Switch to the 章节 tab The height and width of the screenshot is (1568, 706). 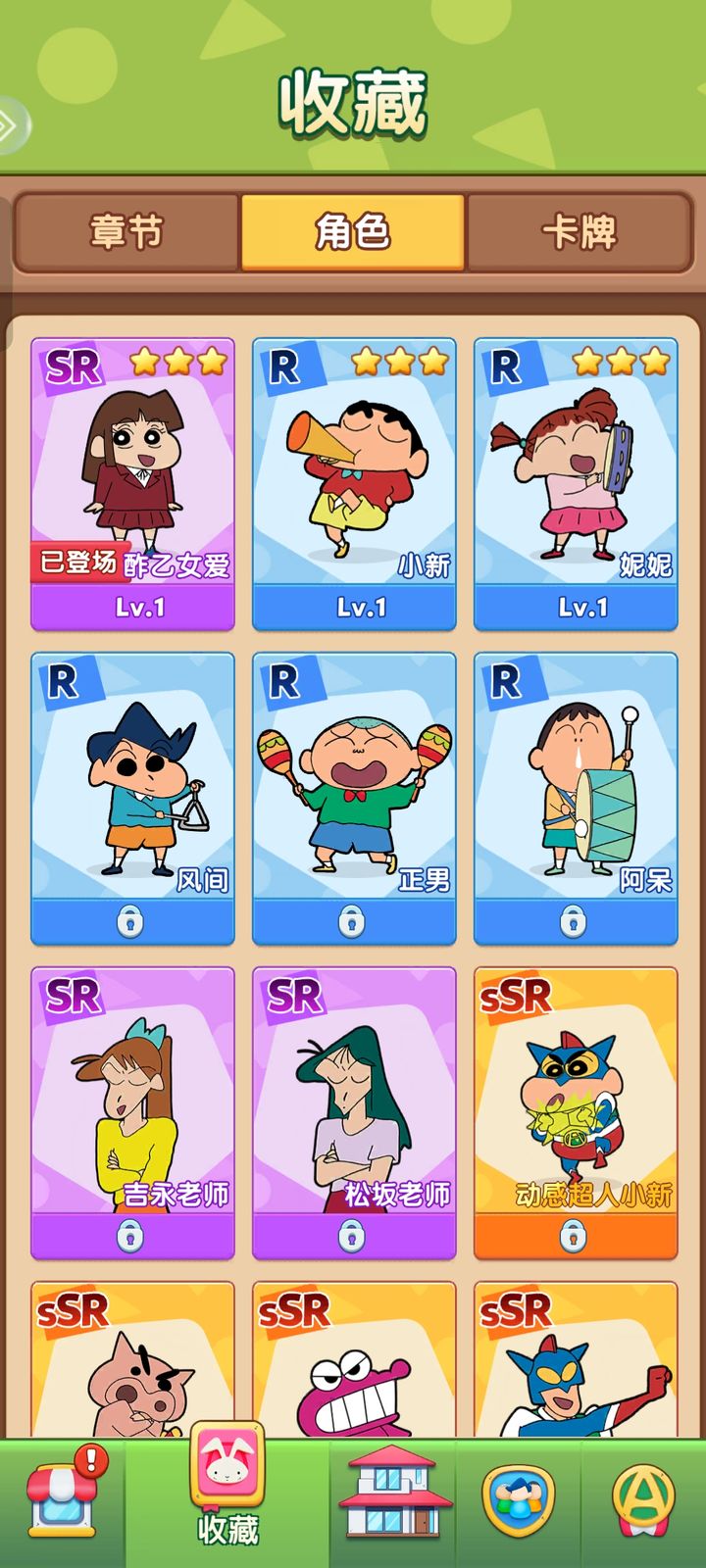pyautogui.click(x=126, y=233)
